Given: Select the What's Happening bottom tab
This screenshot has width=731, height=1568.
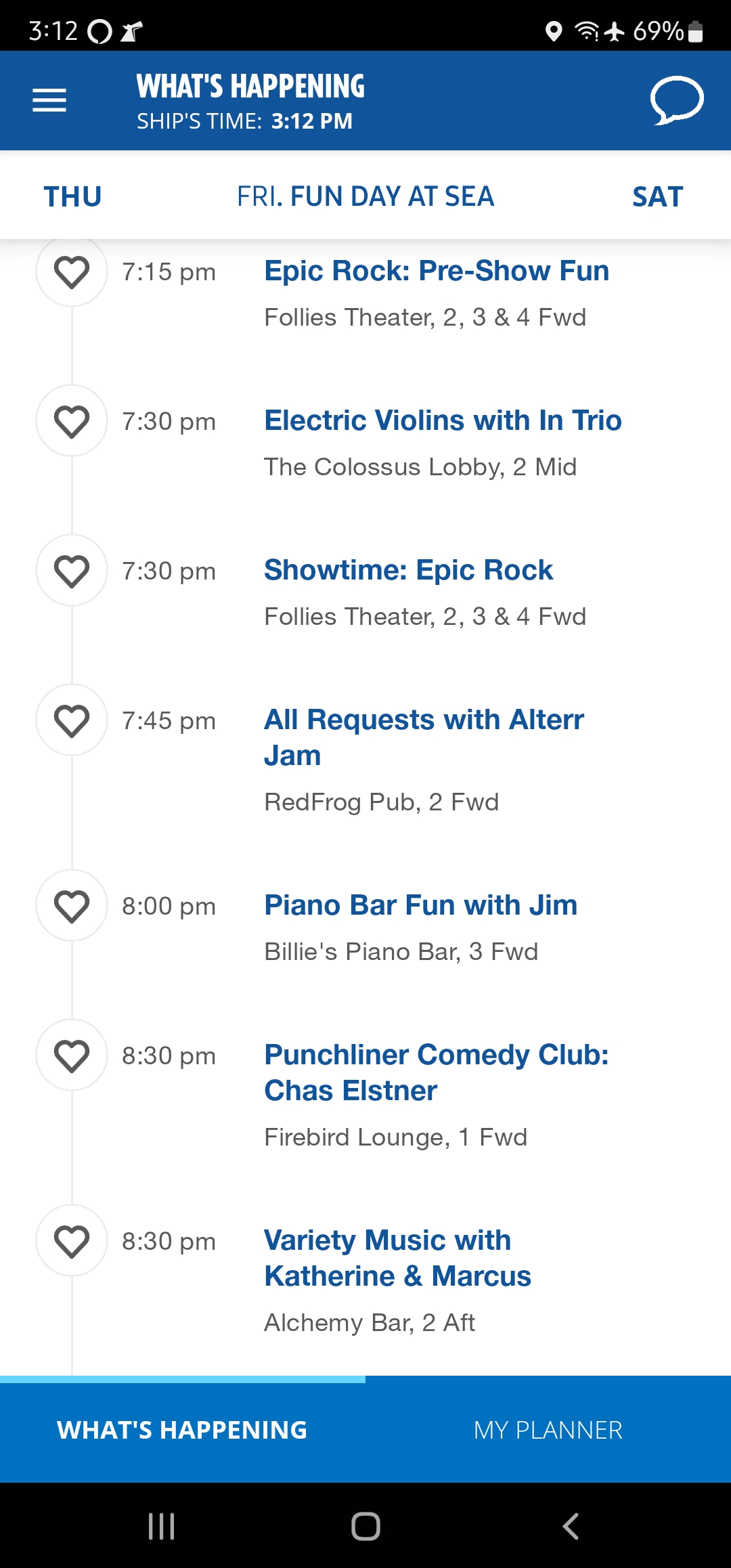Looking at the screenshot, I should click(183, 1430).
